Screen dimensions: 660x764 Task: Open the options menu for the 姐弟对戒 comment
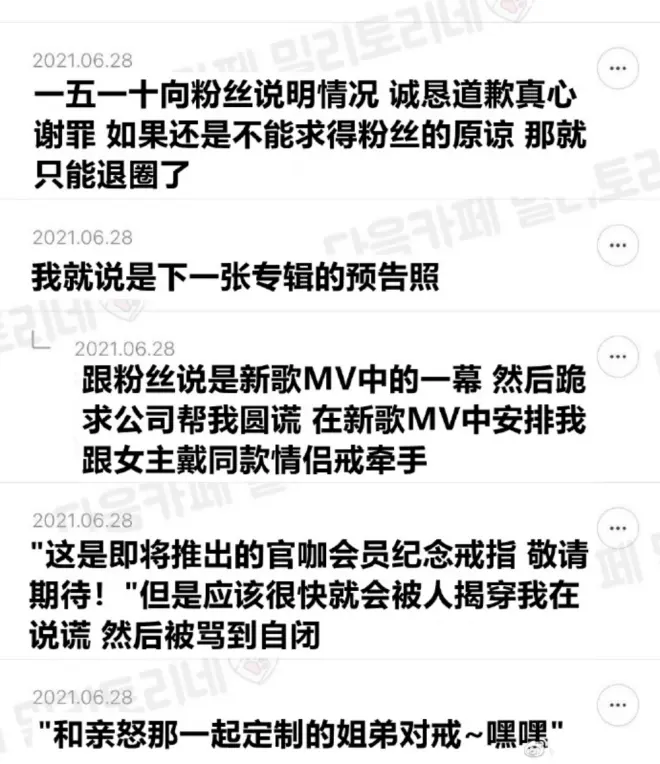coord(617,703)
